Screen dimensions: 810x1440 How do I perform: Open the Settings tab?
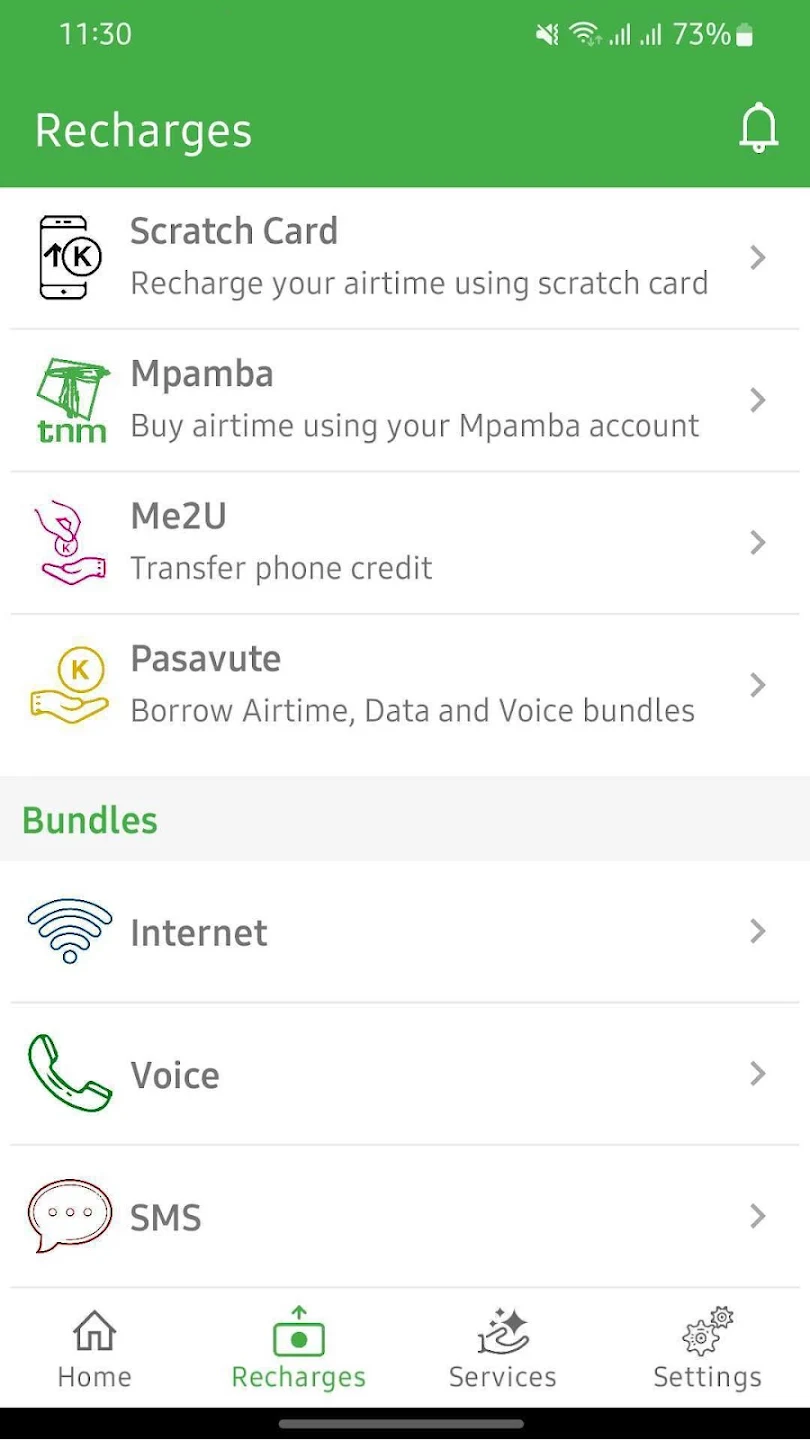pos(707,1350)
